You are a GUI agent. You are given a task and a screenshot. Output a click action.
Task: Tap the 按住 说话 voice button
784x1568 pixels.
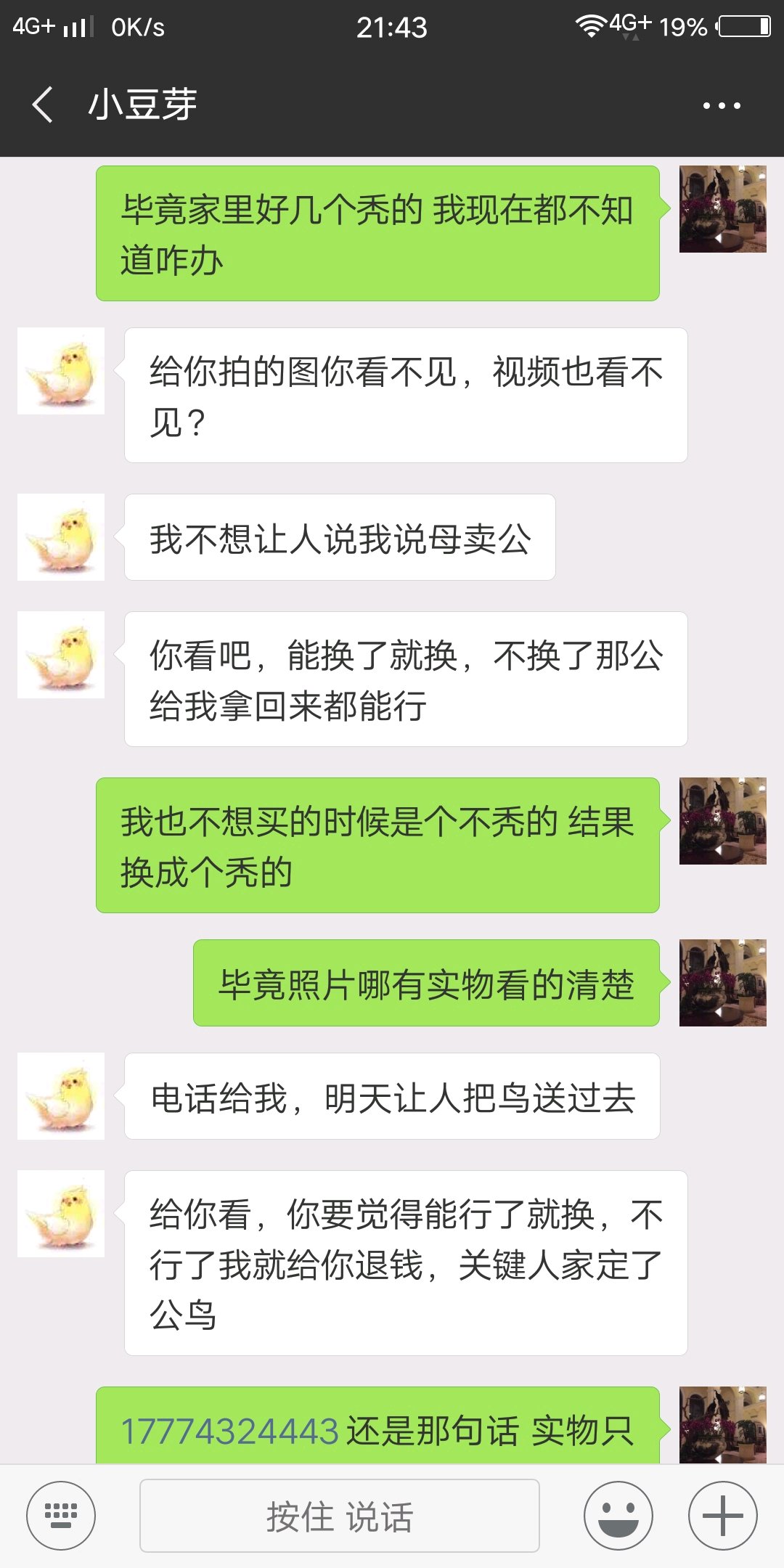[339, 1516]
